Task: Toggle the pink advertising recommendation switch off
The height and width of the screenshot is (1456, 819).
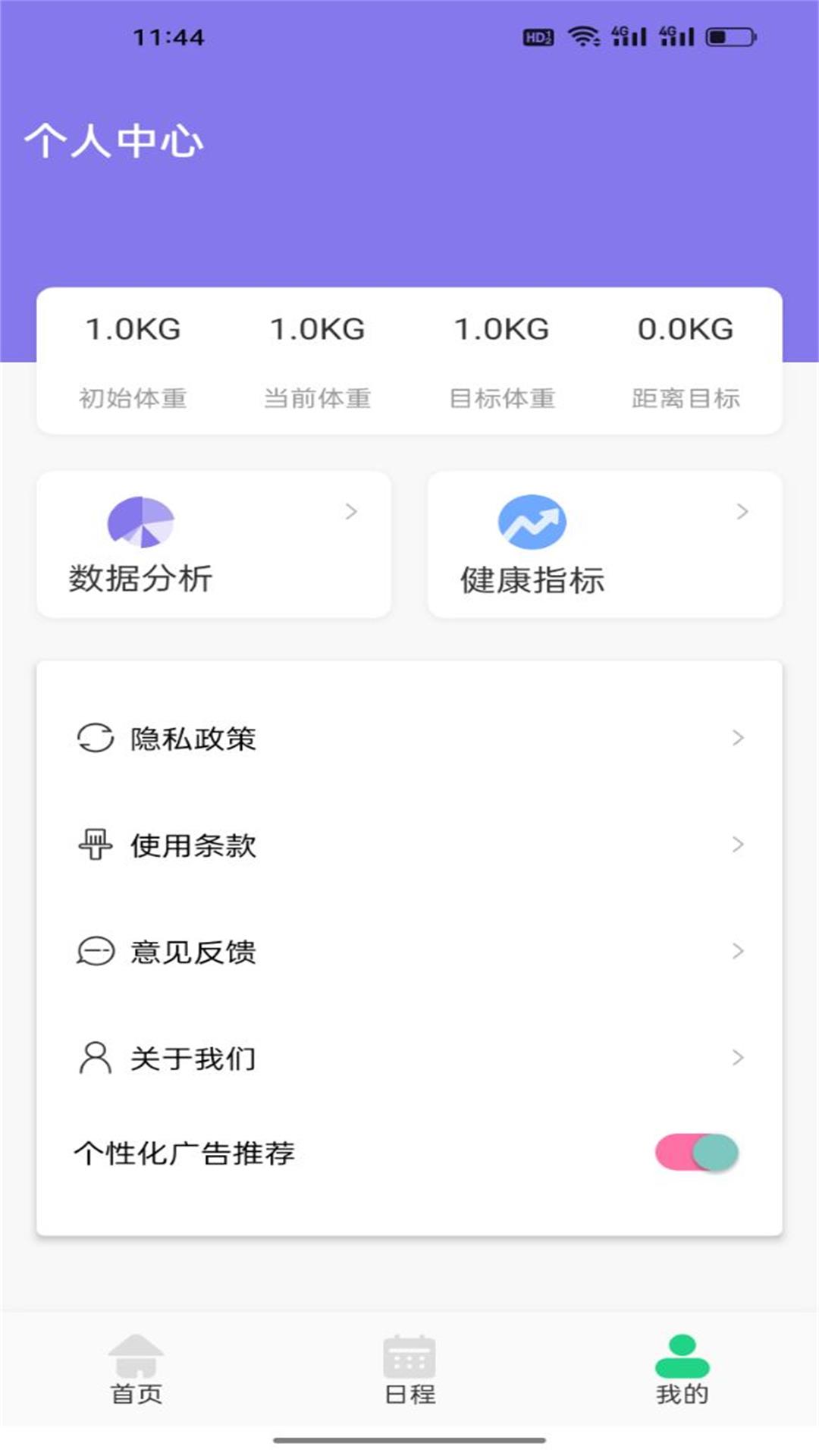Action: click(695, 1151)
